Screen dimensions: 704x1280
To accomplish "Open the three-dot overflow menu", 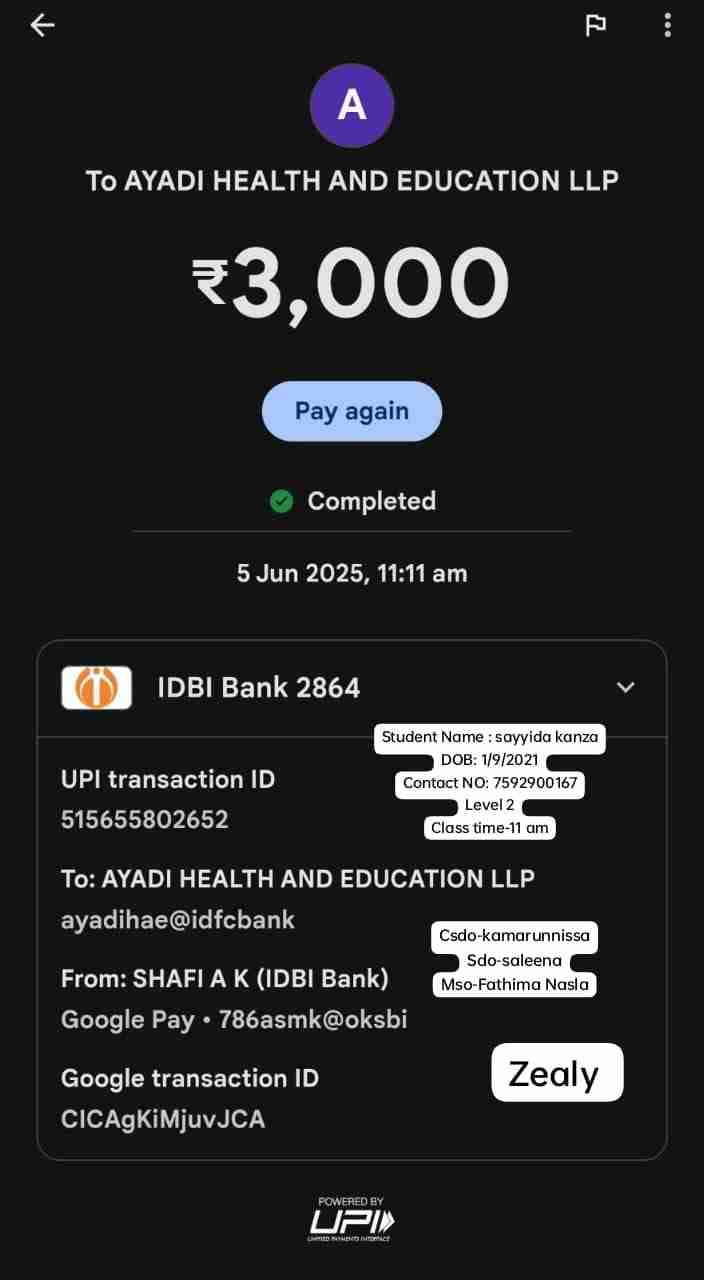I will [x=667, y=25].
